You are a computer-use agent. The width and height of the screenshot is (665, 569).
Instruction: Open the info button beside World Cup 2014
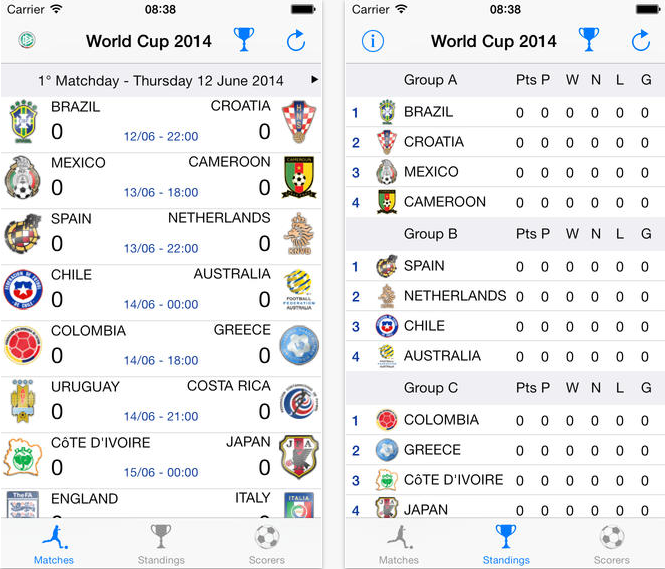(373, 41)
